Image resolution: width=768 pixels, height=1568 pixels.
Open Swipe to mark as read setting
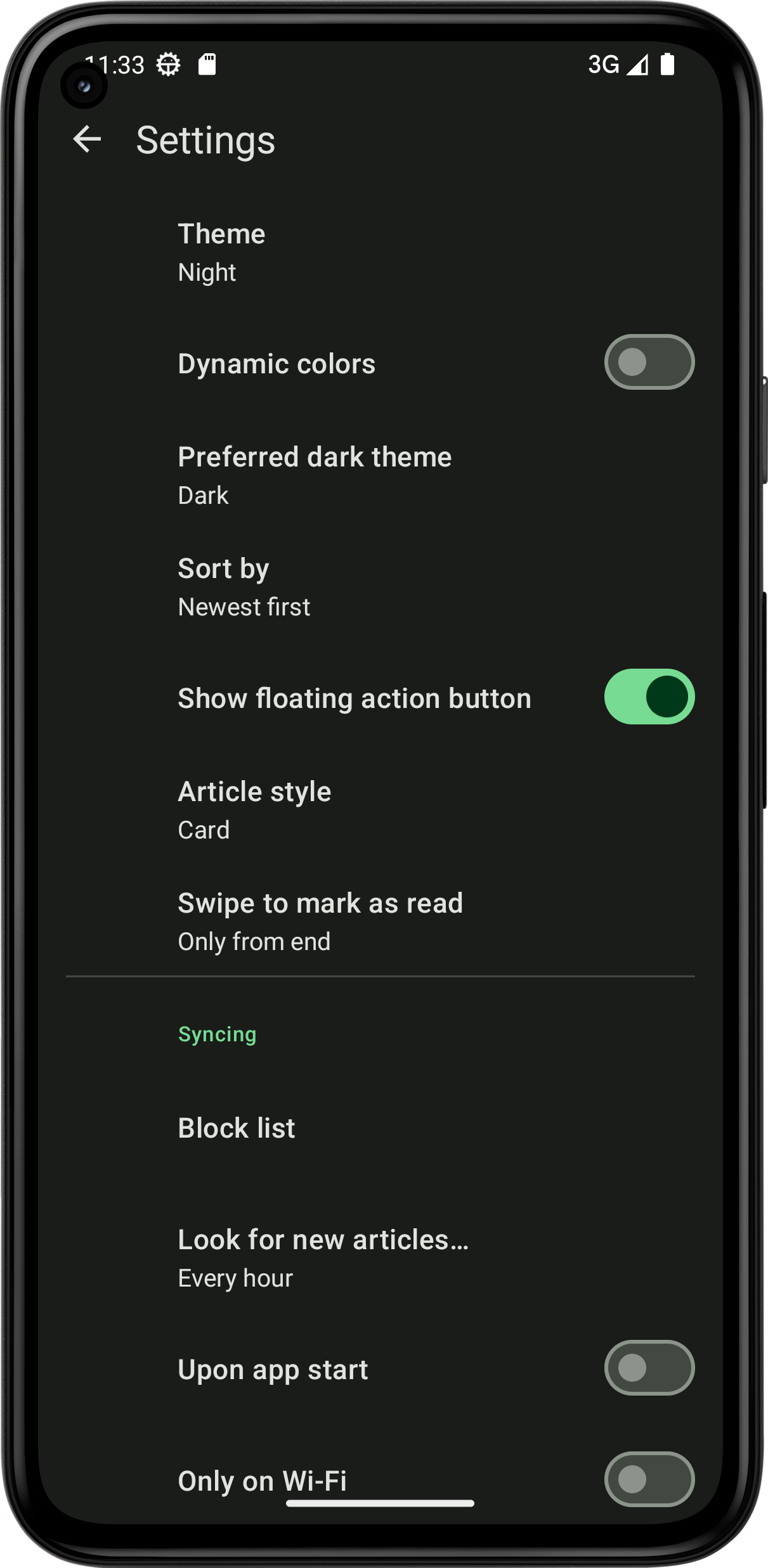pos(381,922)
